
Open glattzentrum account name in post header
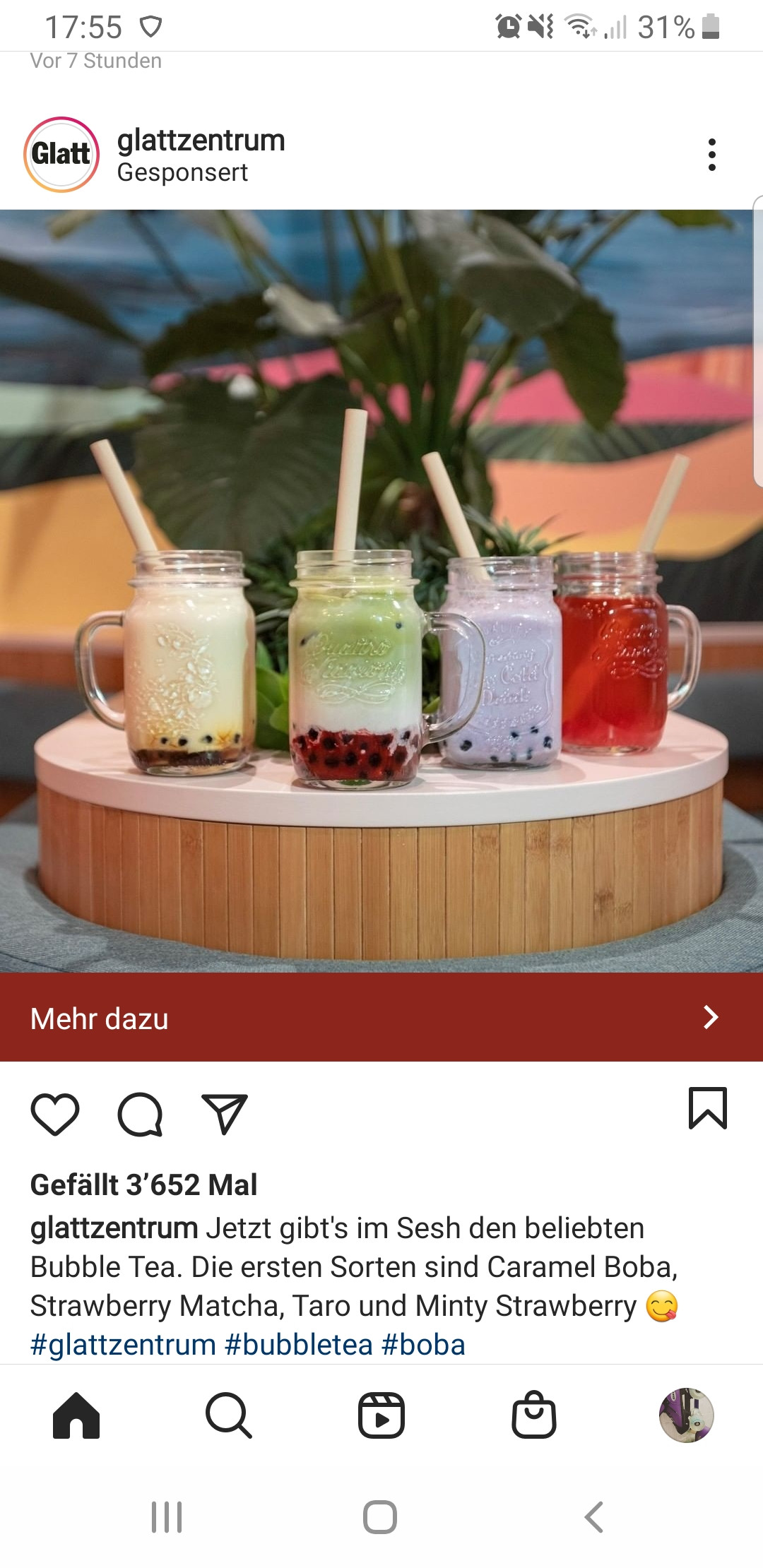[x=201, y=141]
